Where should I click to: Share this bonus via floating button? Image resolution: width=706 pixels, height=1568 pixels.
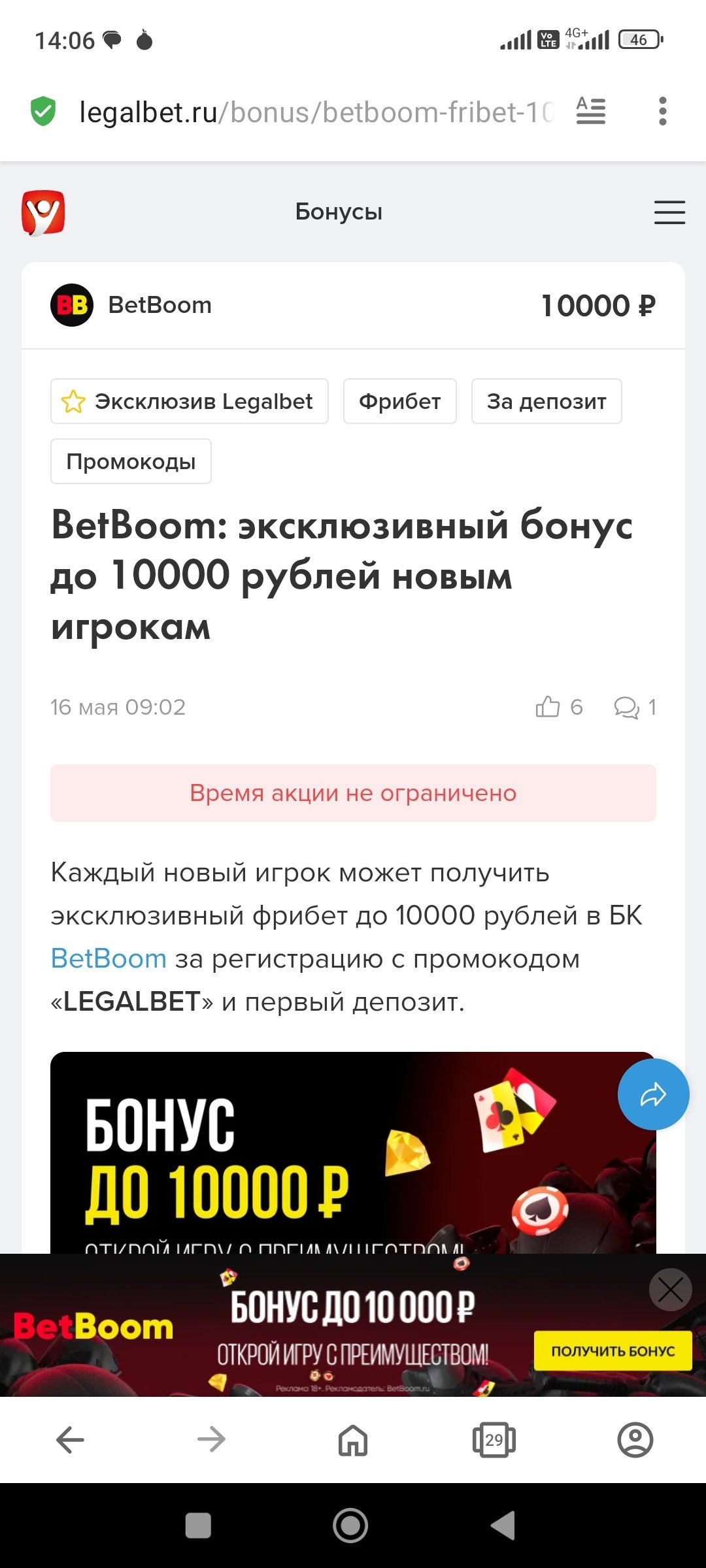pos(653,1094)
